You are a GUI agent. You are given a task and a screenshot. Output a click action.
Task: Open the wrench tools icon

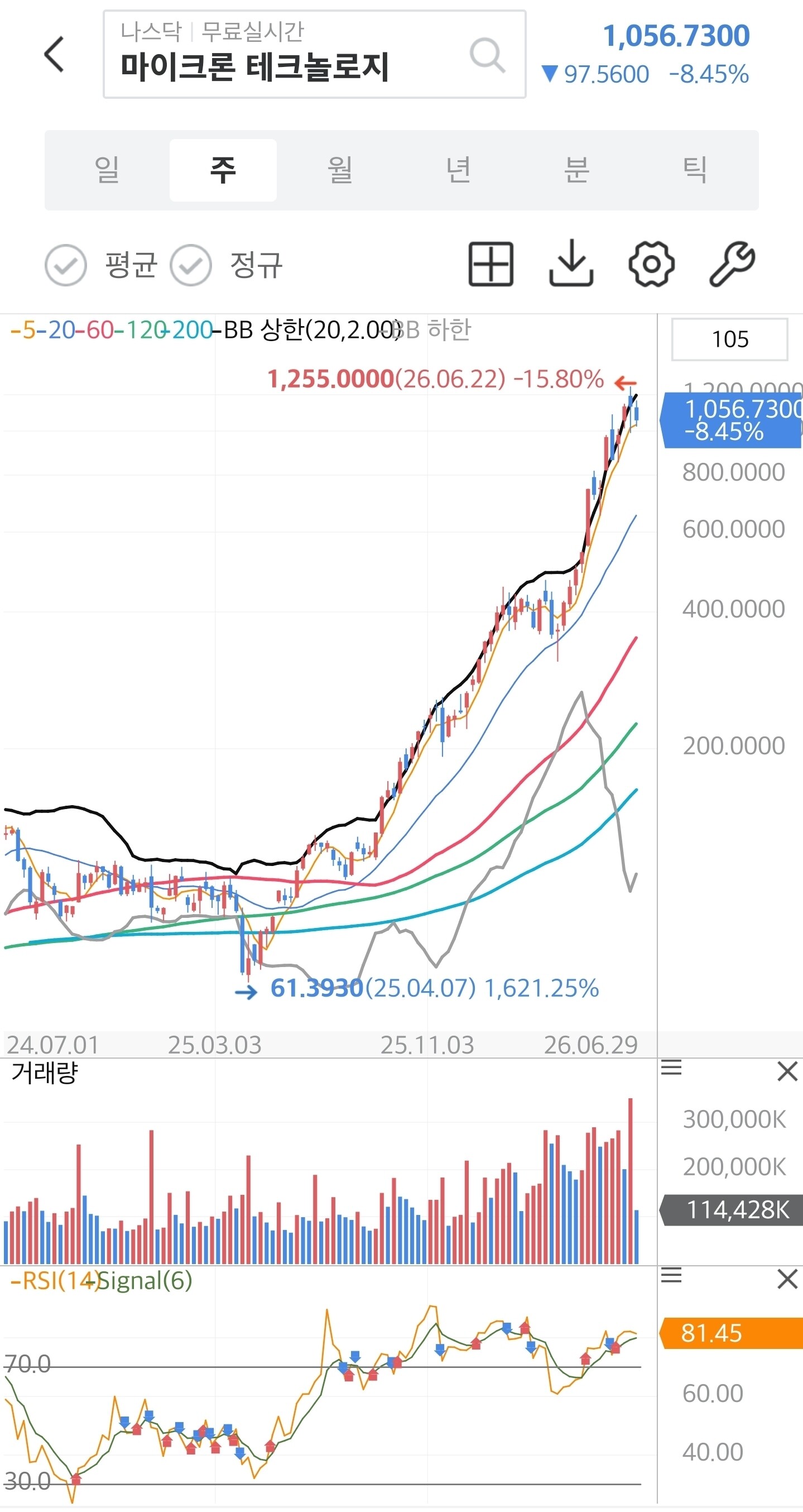pos(732,264)
